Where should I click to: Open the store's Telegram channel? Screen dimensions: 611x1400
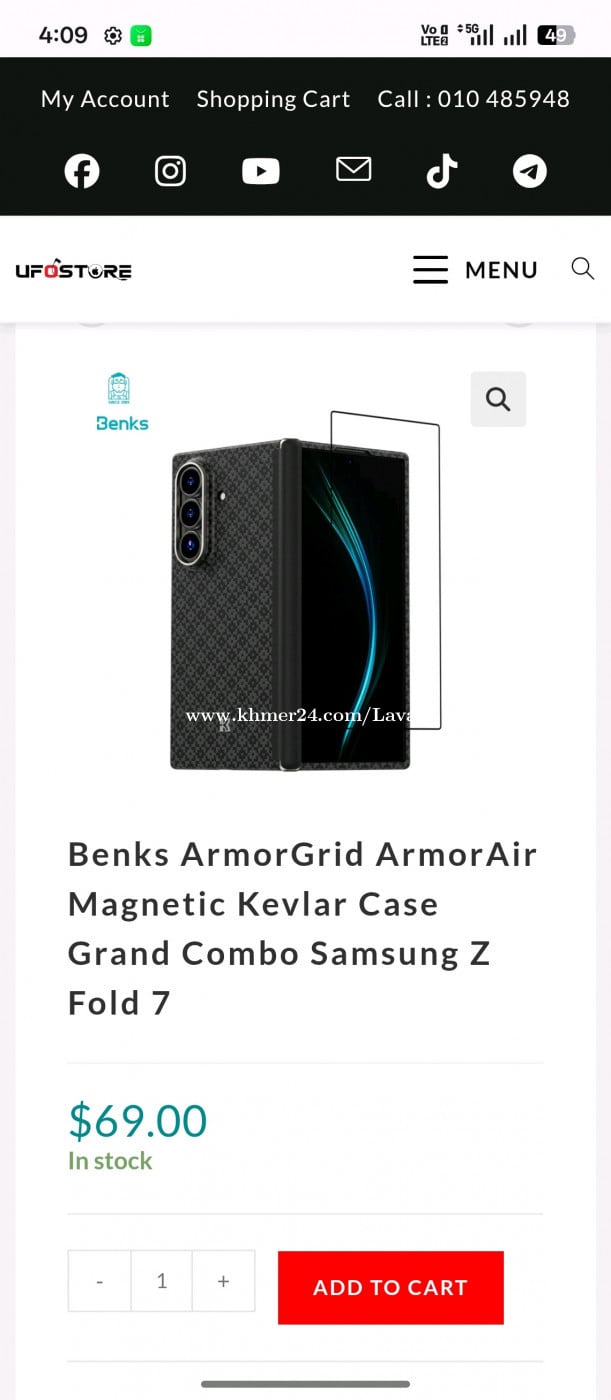(x=530, y=171)
